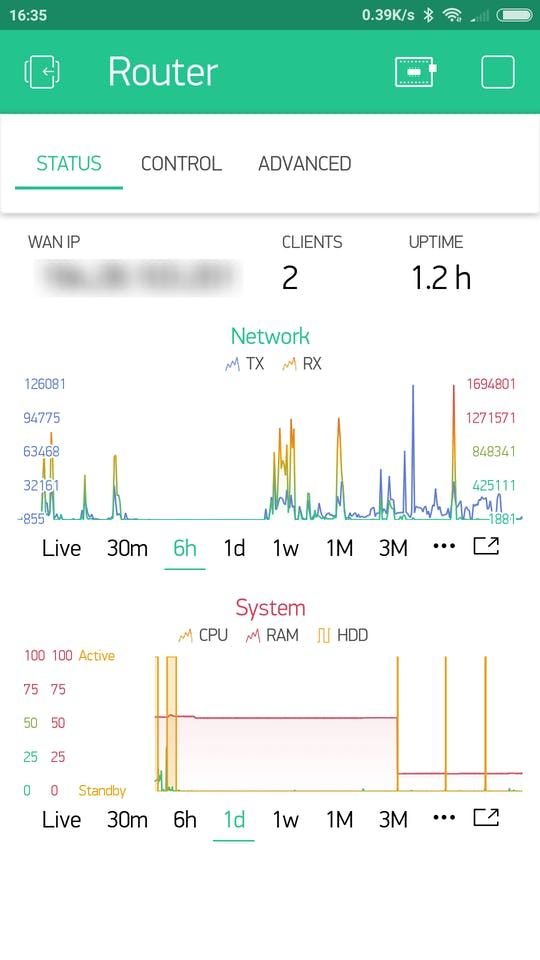Viewport: 540px width, 960px height.
Task: Set the System chart to Live
Action: coord(61,820)
